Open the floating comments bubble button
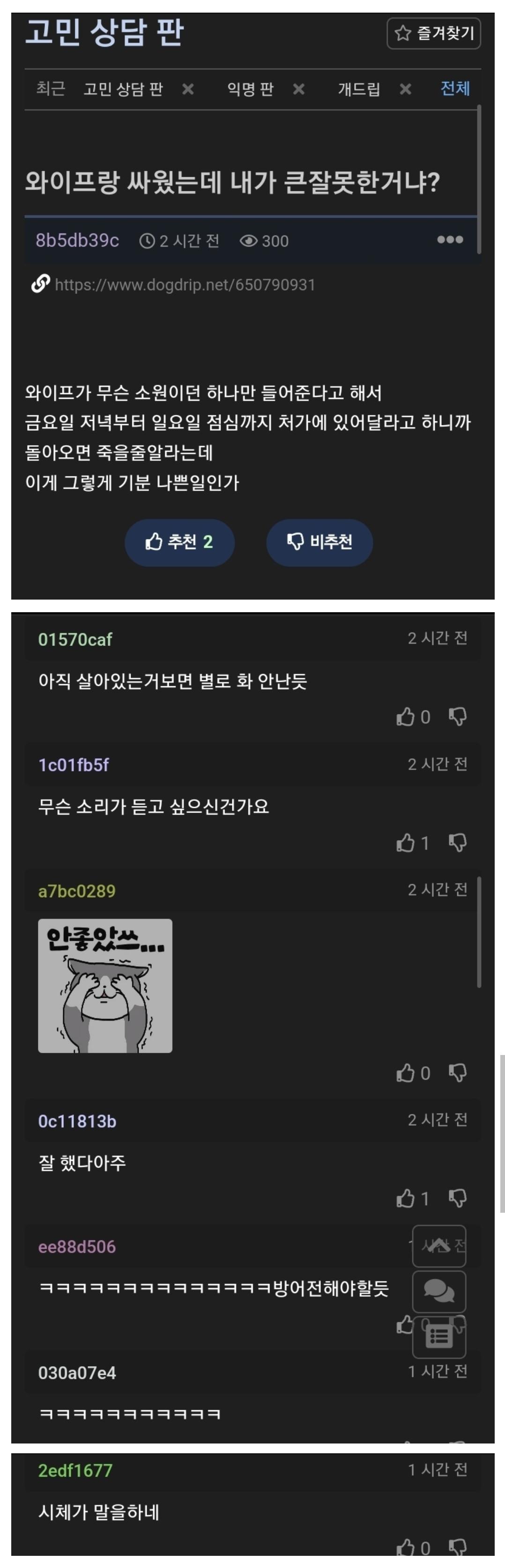 pyautogui.click(x=438, y=1290)
